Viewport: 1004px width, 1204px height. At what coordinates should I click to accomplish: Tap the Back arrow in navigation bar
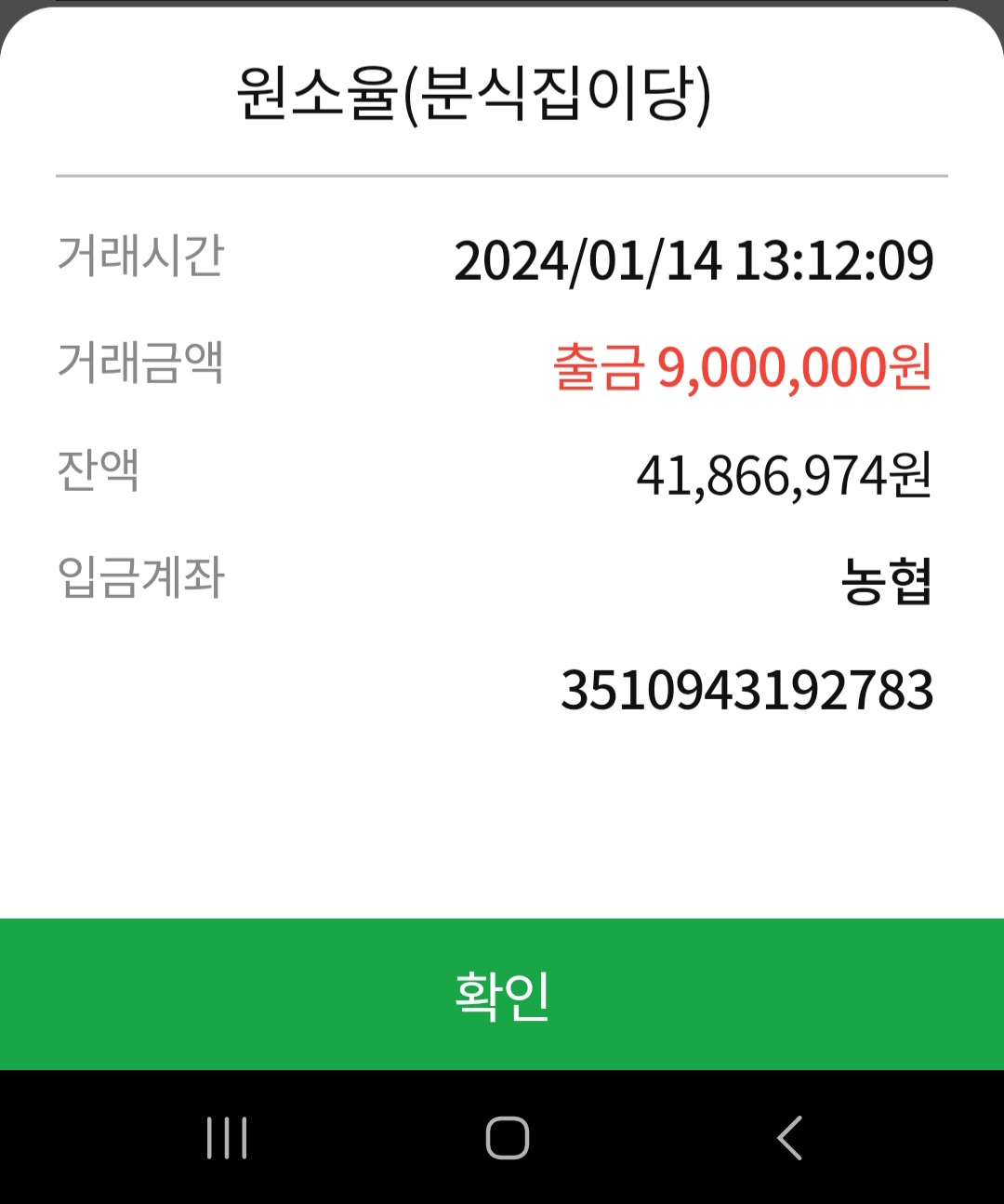(x=788, y=1135)
